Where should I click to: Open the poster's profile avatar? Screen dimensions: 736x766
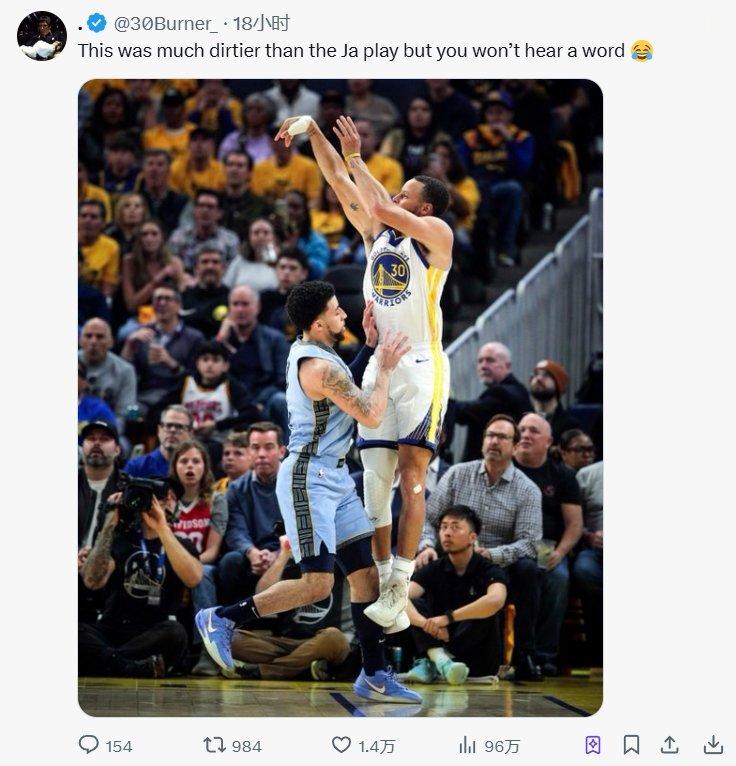(x=41, y=35)
